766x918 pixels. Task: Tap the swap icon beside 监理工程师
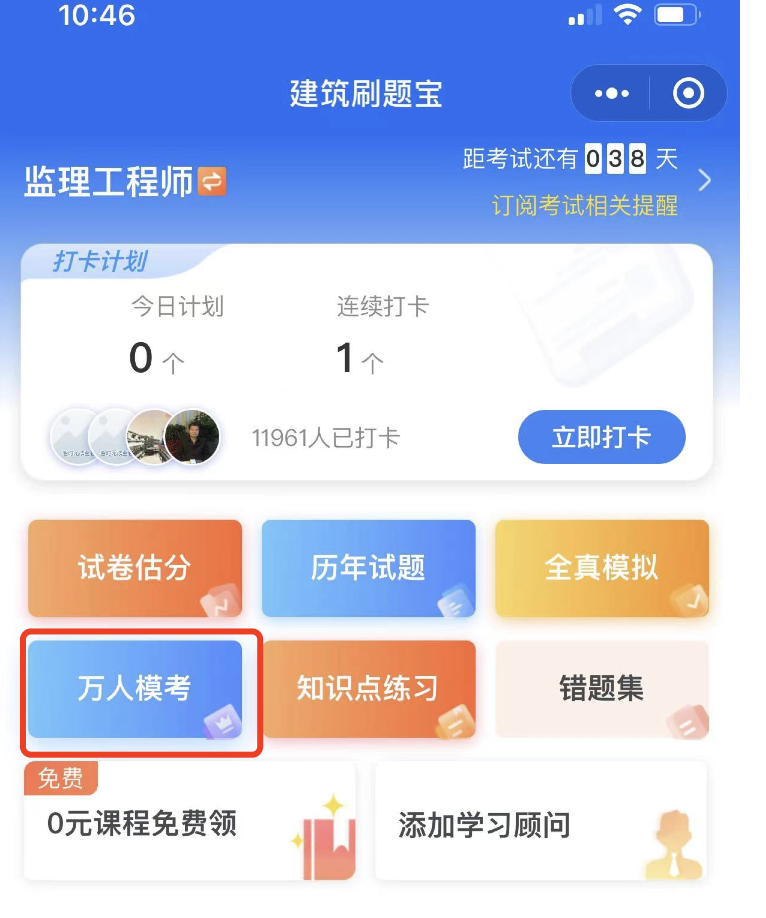click(208, 183)
